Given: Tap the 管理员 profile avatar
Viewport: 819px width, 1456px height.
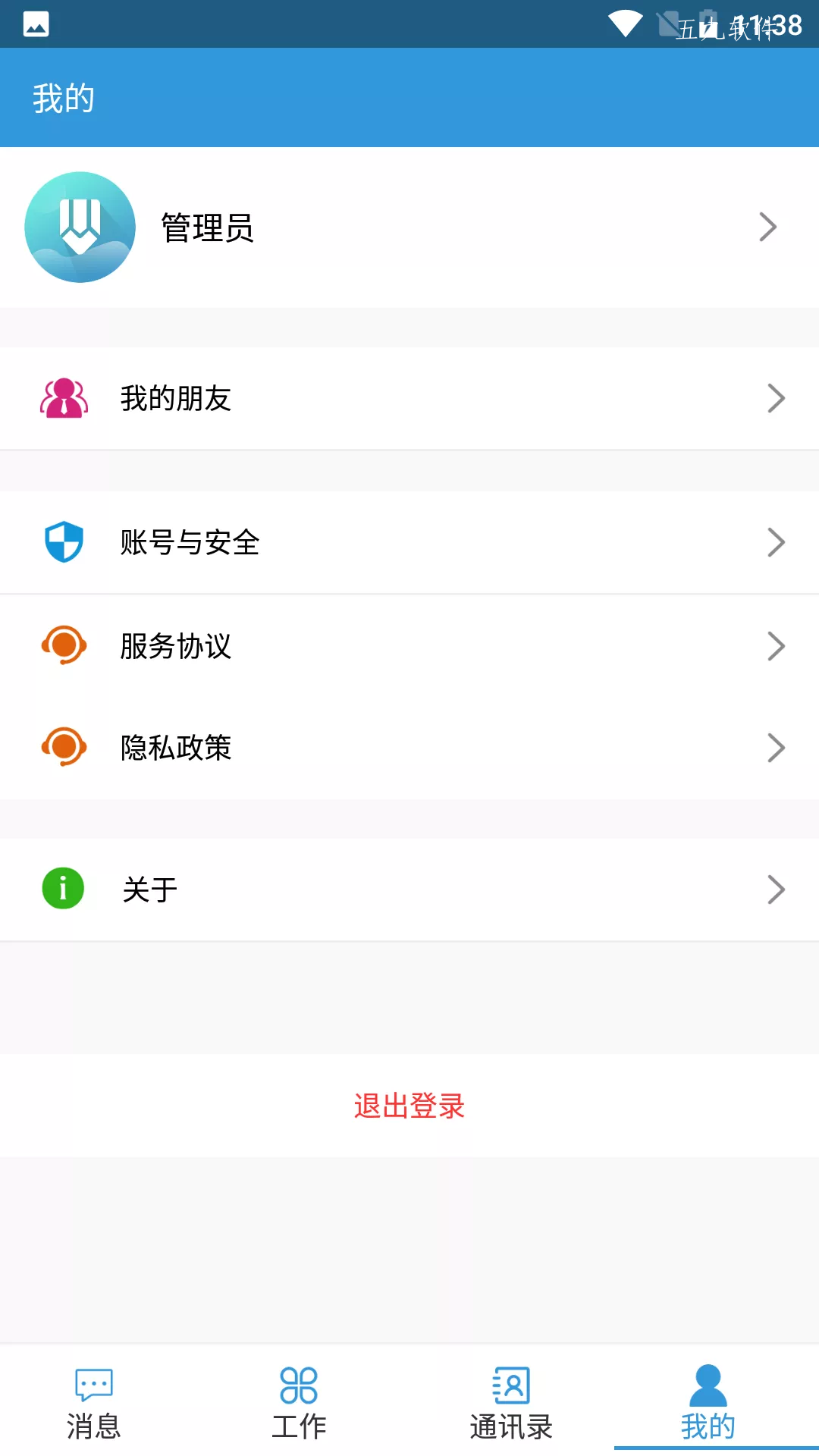Looking at the screenshot, I should 79,227.
